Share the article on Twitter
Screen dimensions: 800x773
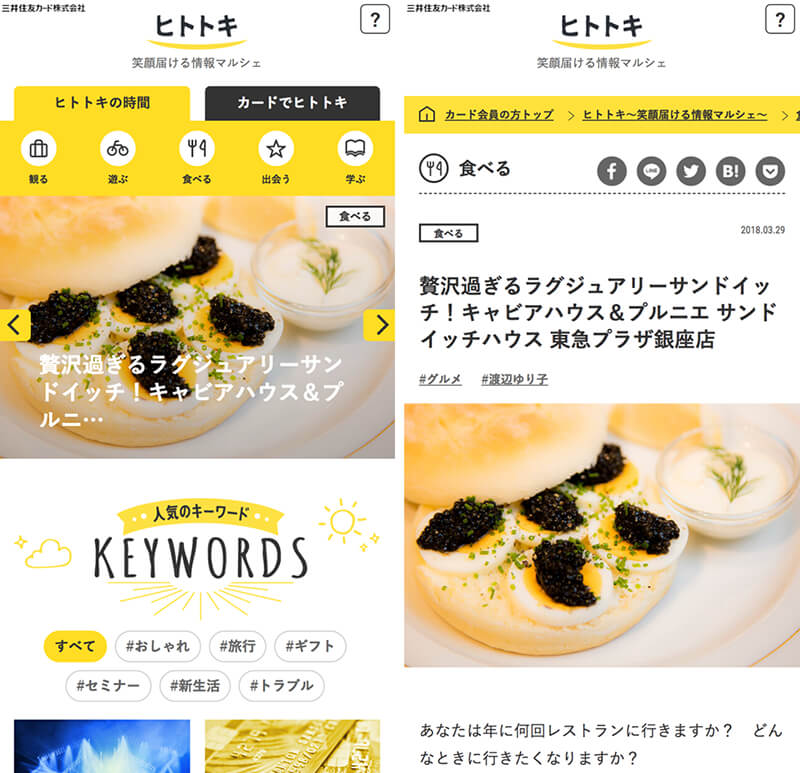(691, 171)
